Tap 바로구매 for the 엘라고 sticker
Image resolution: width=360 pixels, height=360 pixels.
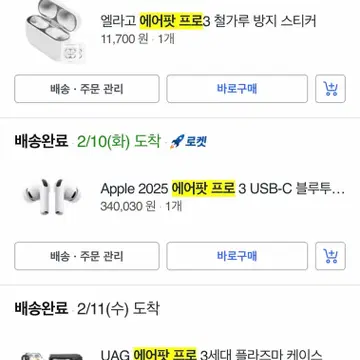click(x=237, y=89)
